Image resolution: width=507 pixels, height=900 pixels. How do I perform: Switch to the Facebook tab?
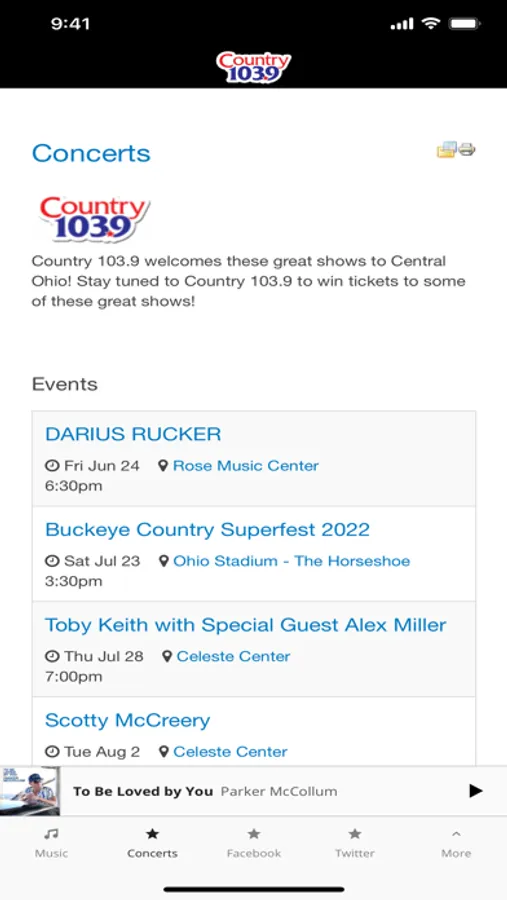(x=254, y=843)
